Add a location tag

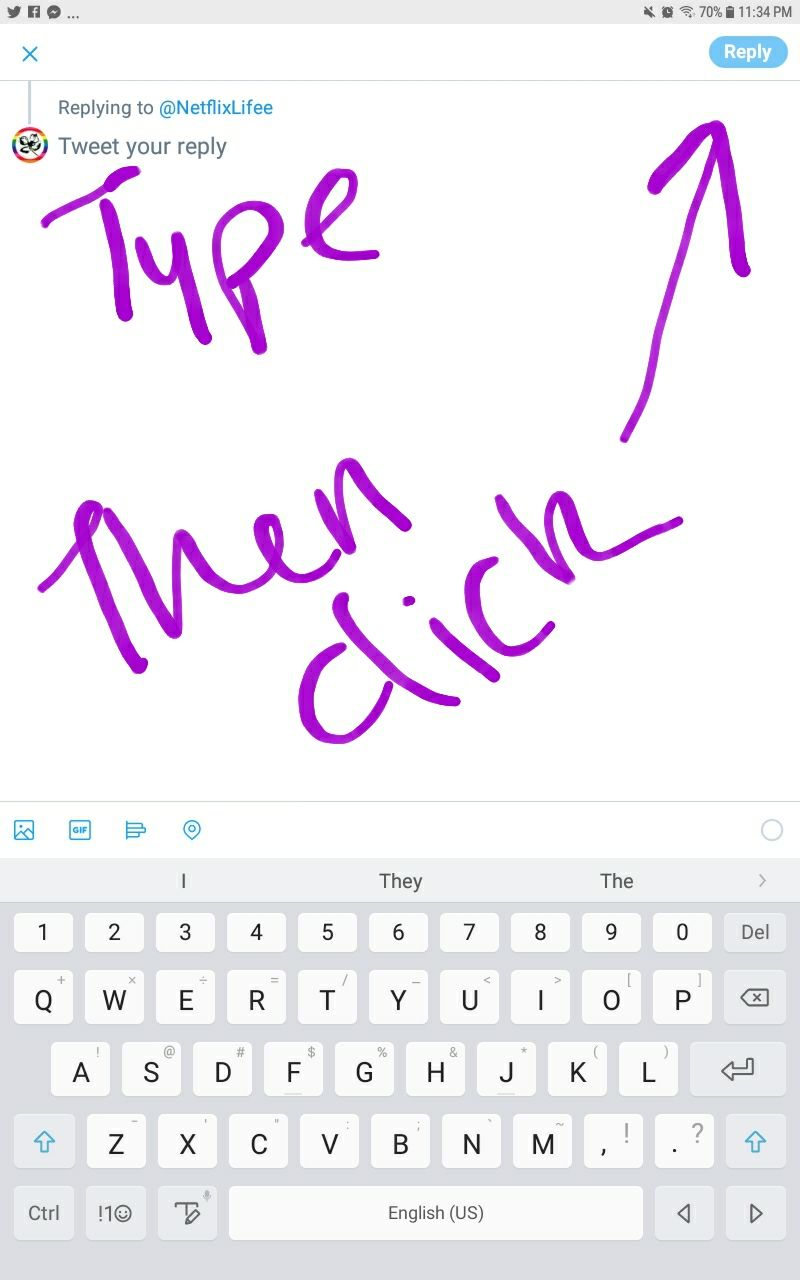tap(192, 830)
